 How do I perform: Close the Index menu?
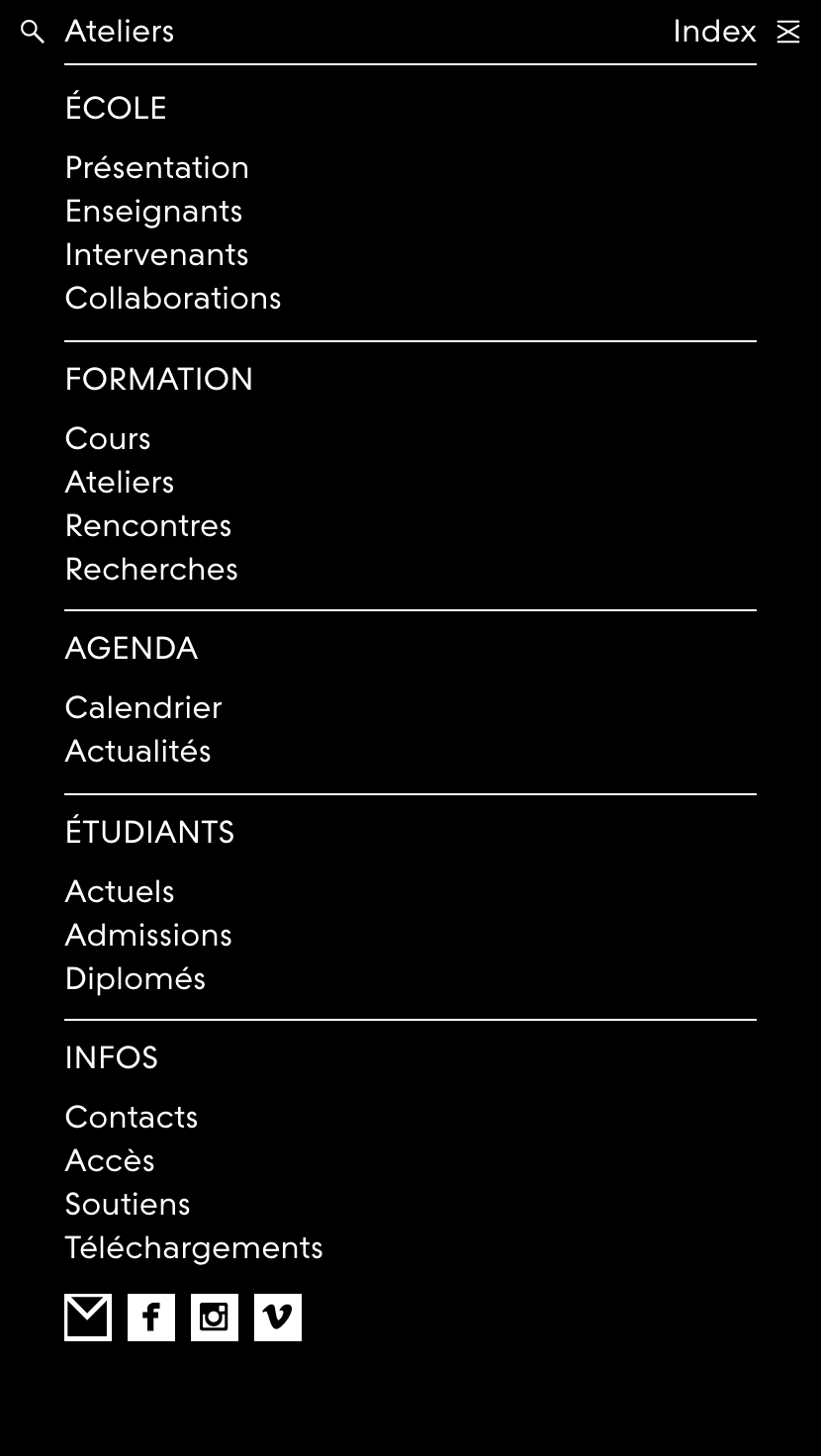[787, 33]
